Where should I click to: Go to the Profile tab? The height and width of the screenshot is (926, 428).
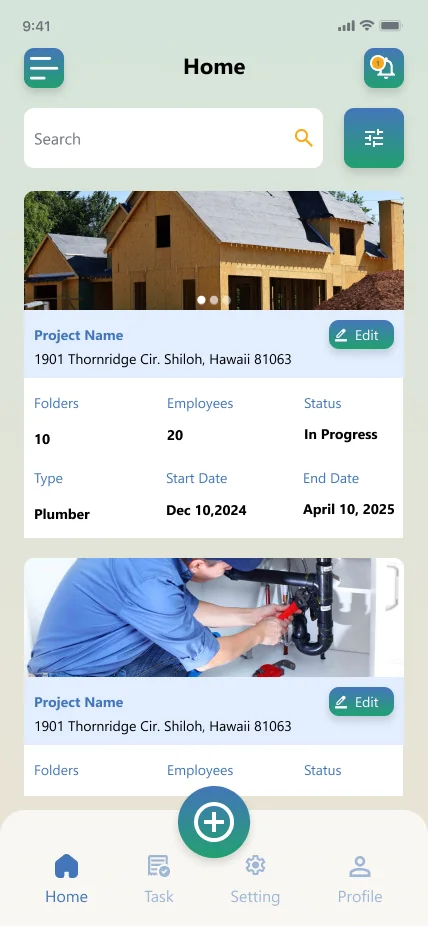pos(360,879)
